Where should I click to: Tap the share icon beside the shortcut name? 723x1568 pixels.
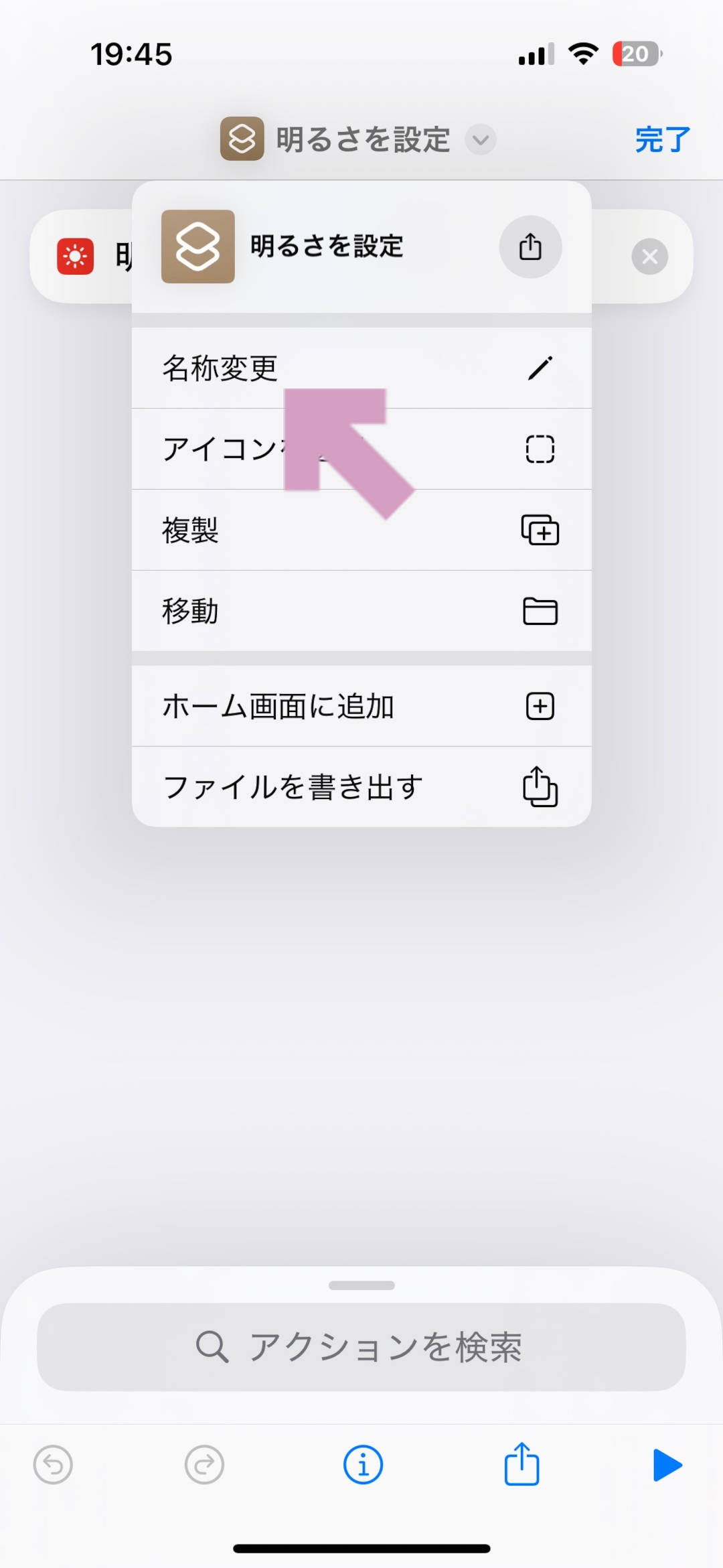pos(530,246)
